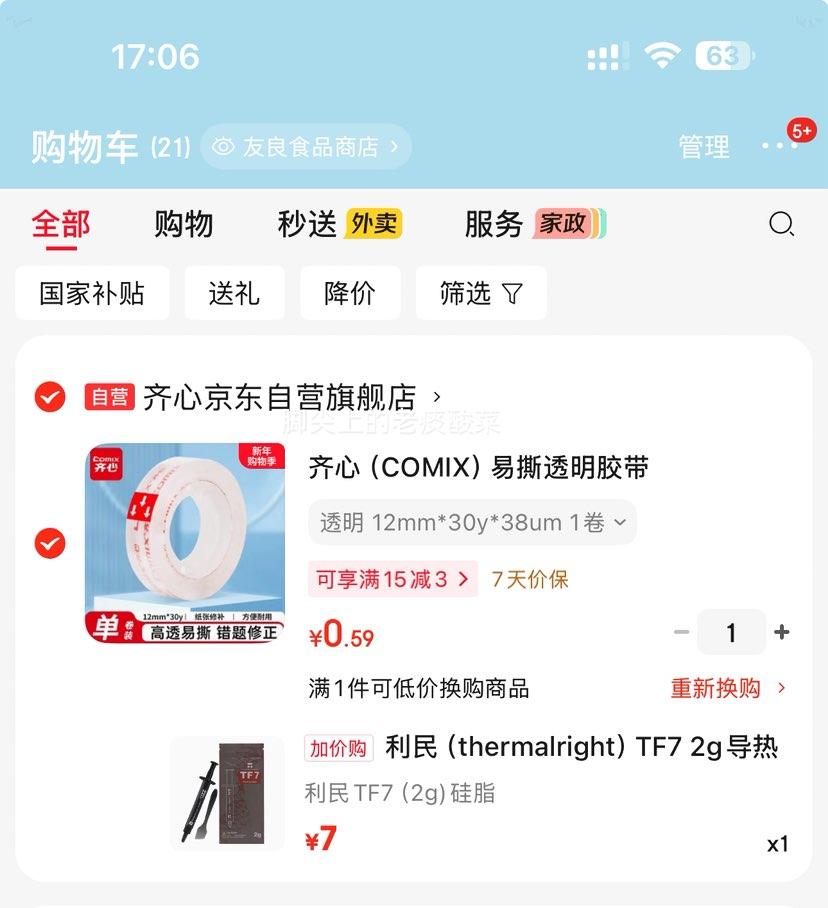
Task: Open the more options ellipsis with 5+ badge
Action: coord(779,146)
